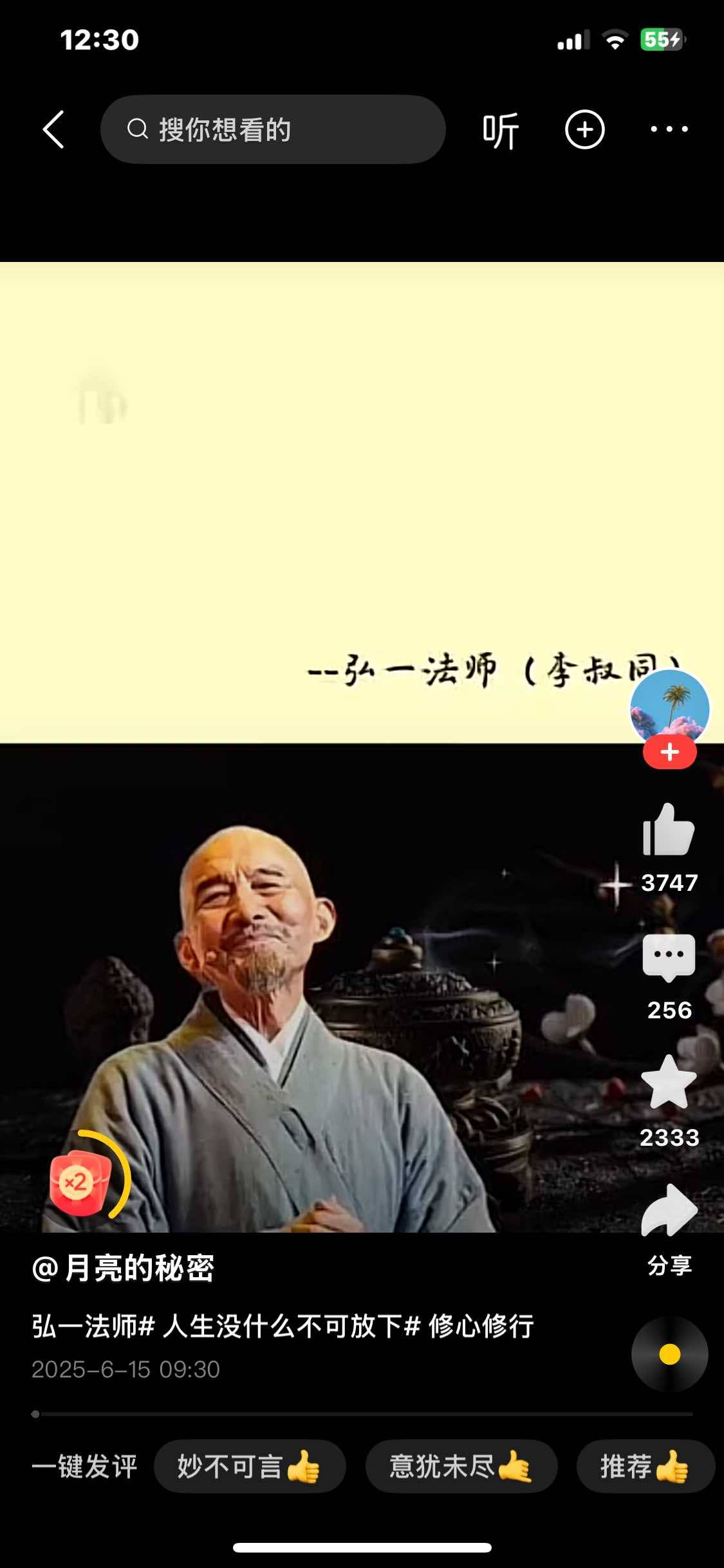Image resolution: width=724 pixels, height=1568 pixels.
Task: Open the three-dot overflow menu
Action: [669, 129]
